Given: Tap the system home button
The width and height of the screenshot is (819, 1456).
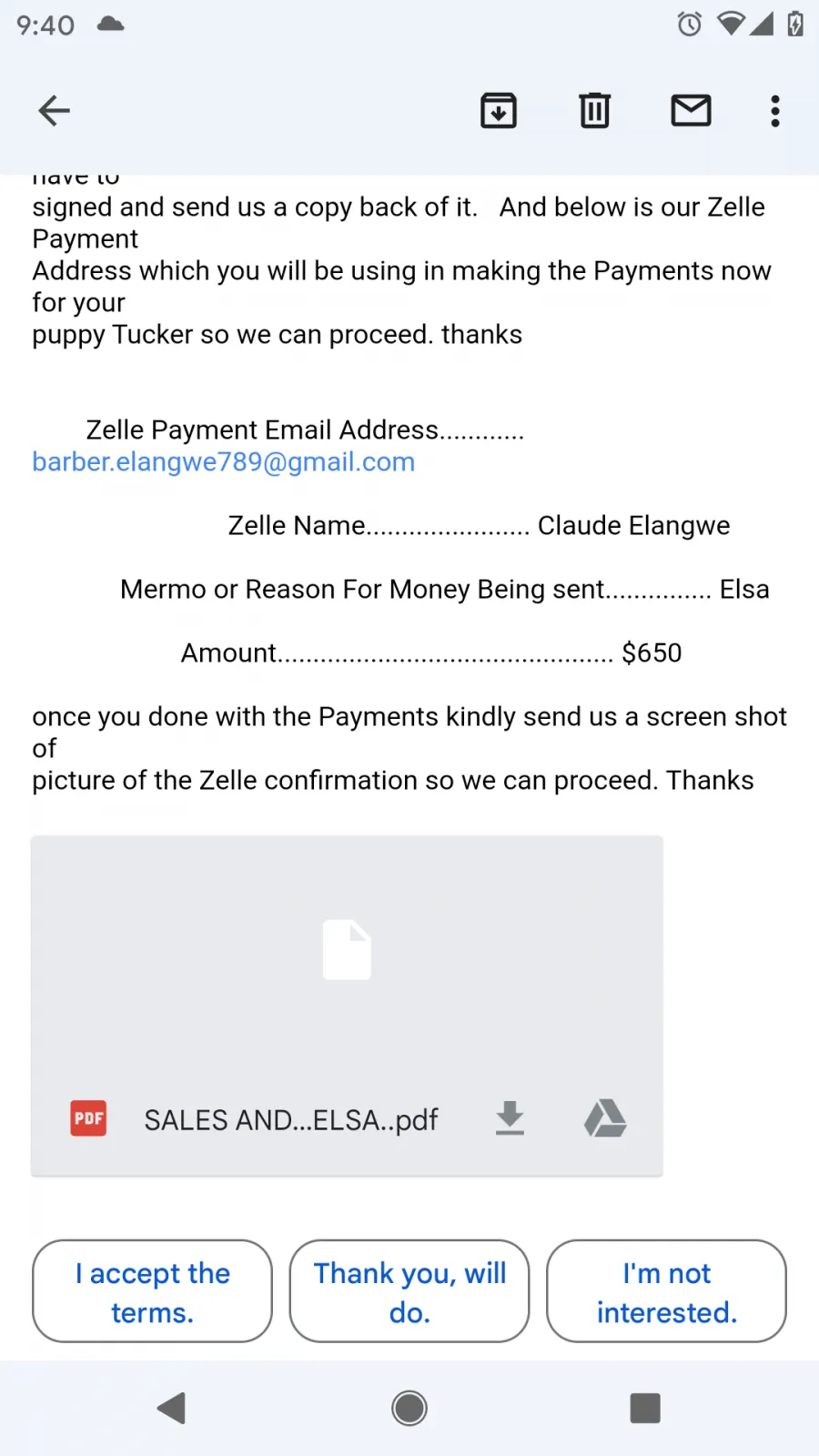Looking at the screenshot, I should click(x=409, y=1408).
